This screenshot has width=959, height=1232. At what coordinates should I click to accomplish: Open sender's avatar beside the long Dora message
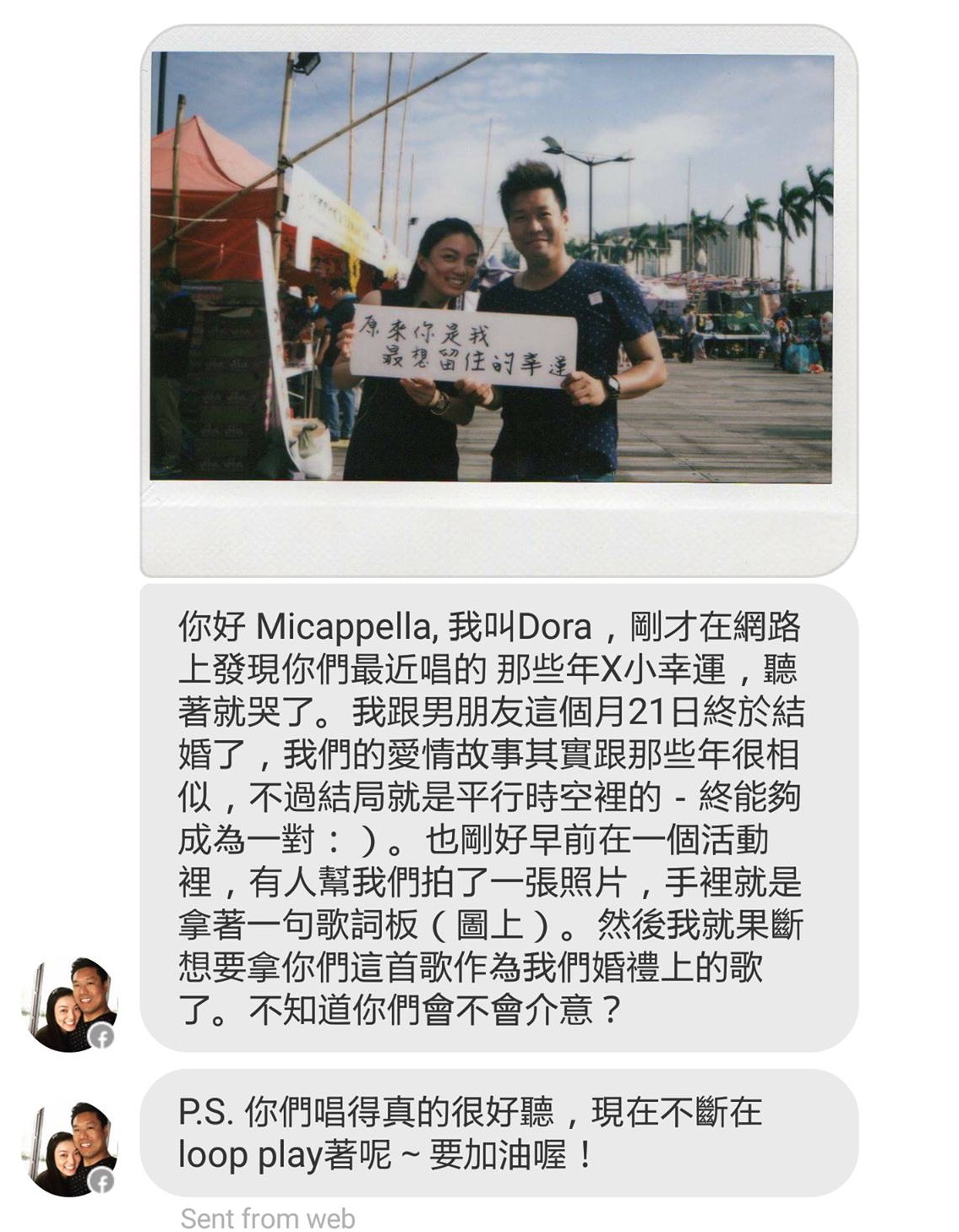[x=69, y=1004]
